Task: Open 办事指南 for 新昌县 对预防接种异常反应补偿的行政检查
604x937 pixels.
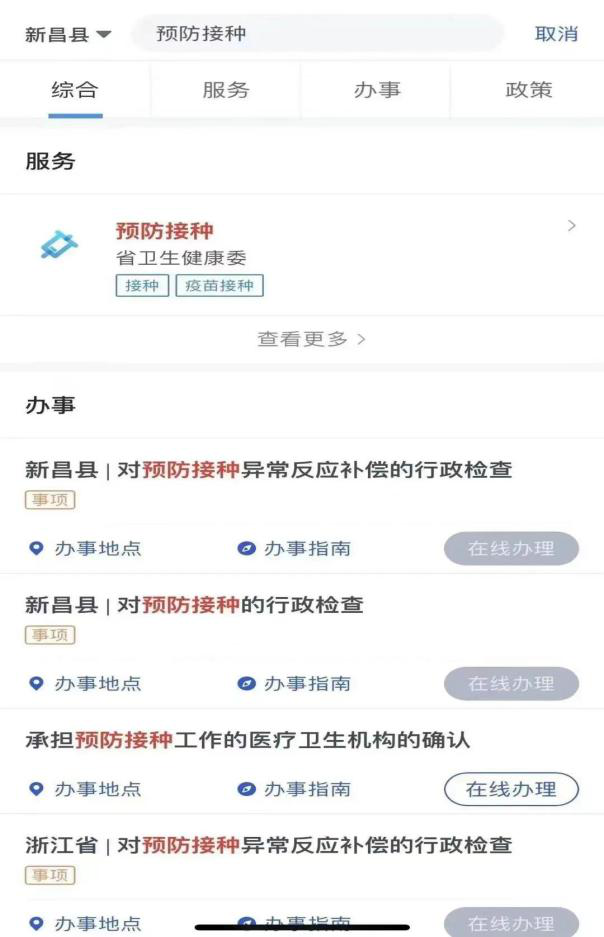Action: click(x=295, y=548)
